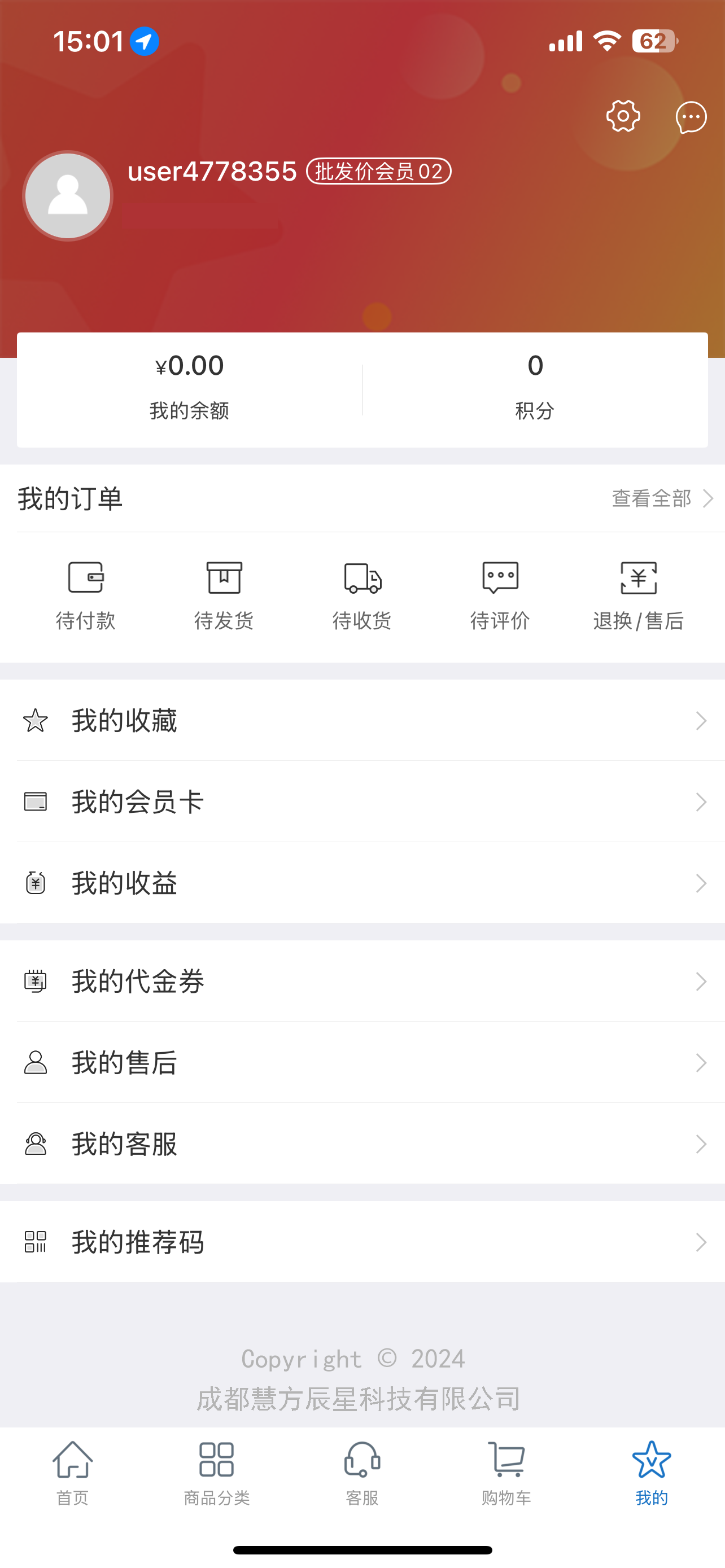This screenshot has height=1568, width=725.
Task: Switch to the 购物车 tab
Action: click(x=506, y=1472)
